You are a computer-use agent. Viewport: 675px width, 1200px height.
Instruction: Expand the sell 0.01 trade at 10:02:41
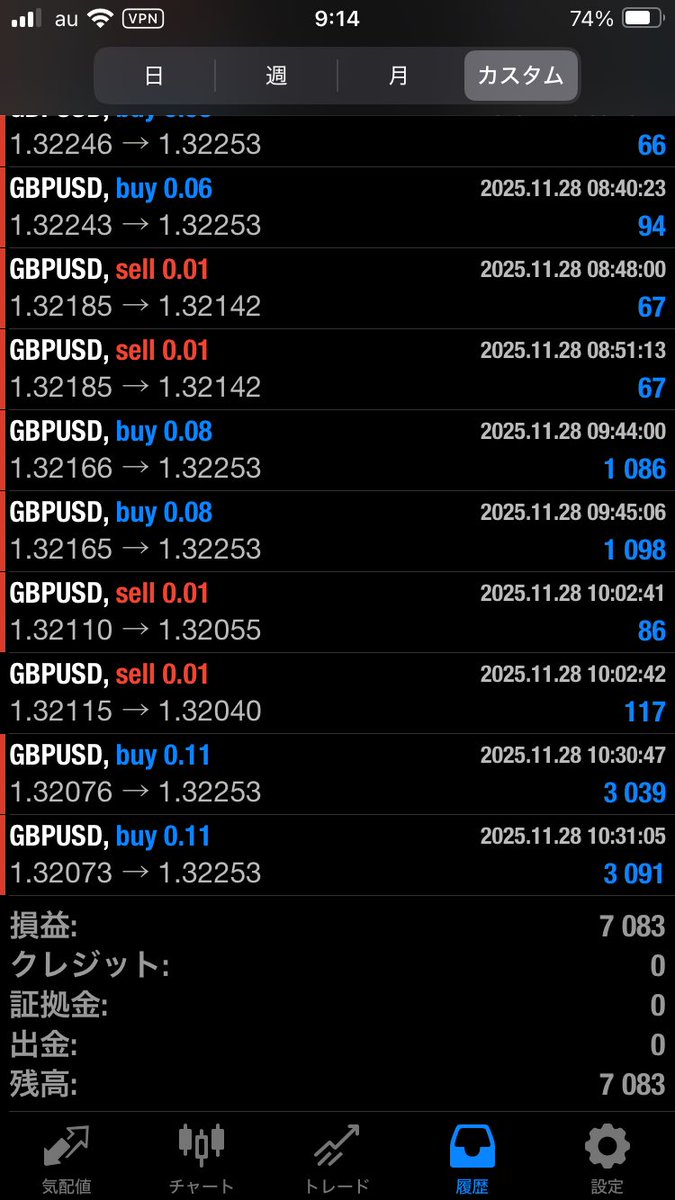[337, 612]
